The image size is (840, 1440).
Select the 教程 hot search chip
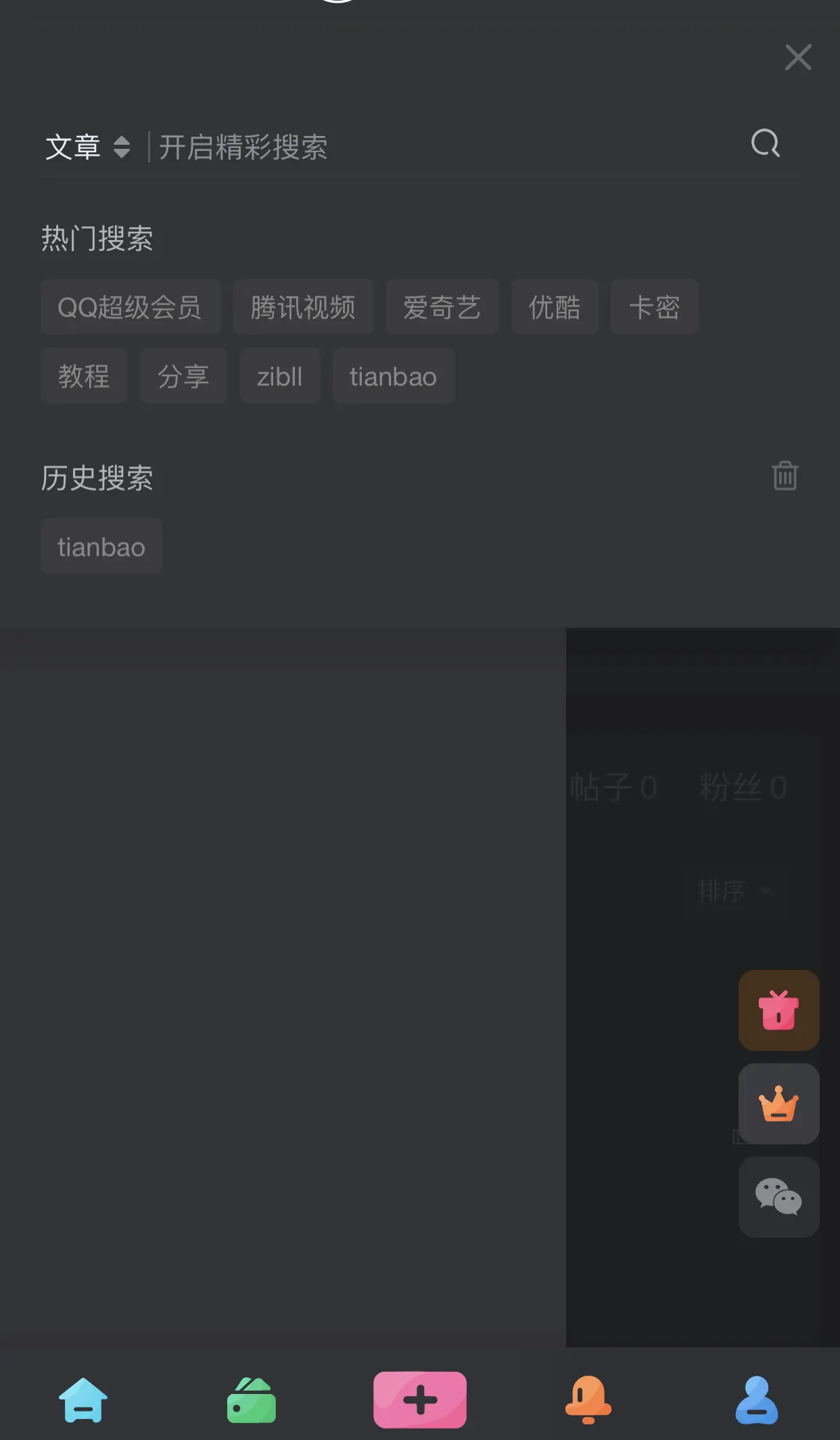pos(84,376)
